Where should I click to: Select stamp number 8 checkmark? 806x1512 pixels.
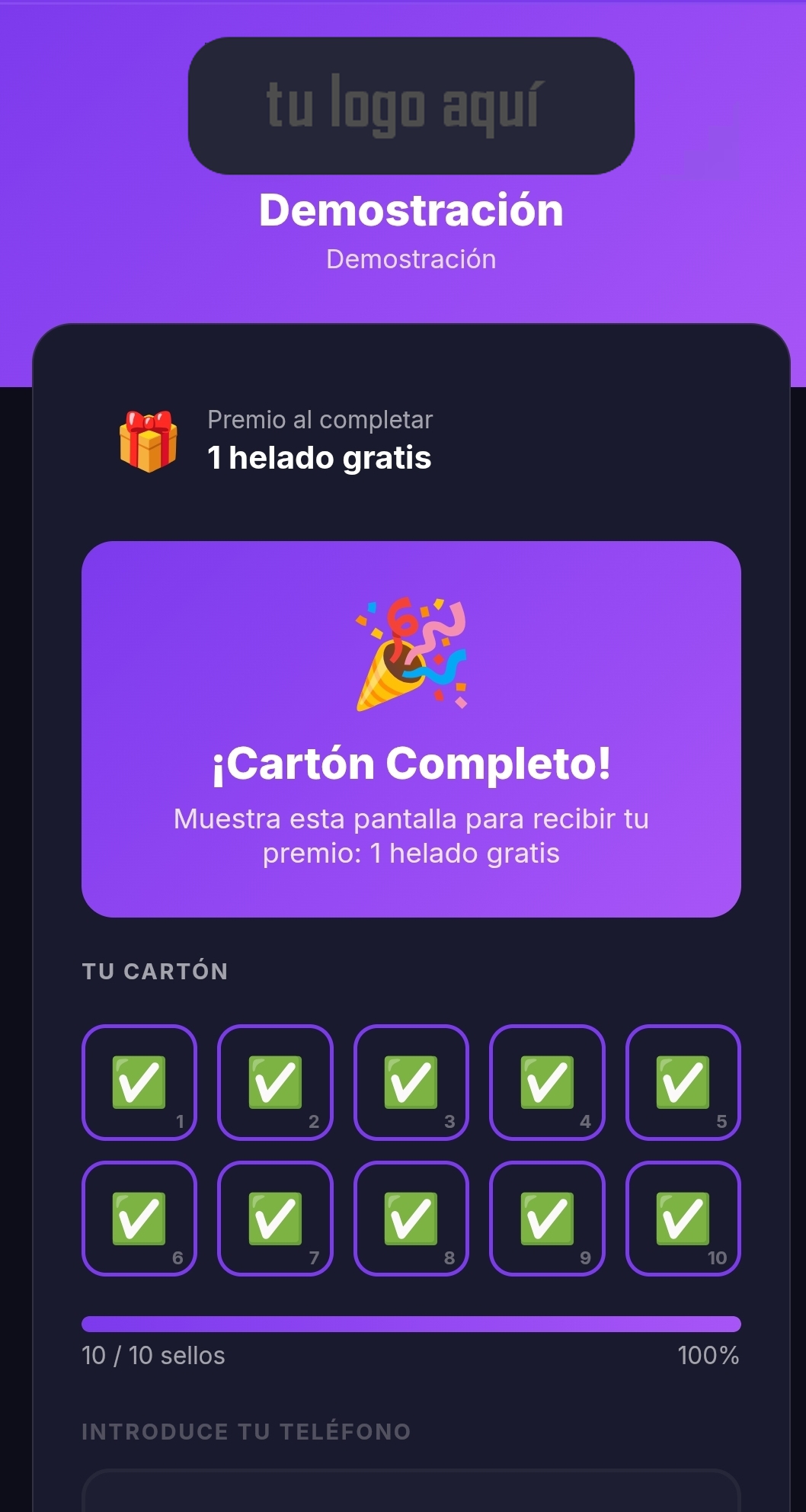pos(411,1219)
